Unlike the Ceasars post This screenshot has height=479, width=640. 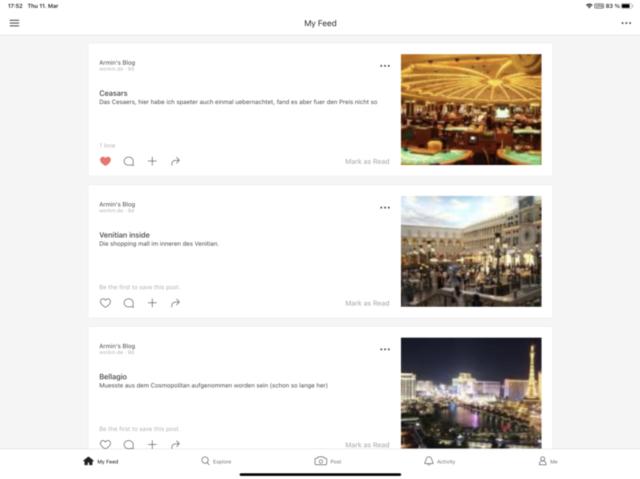(x=105, y=161)
